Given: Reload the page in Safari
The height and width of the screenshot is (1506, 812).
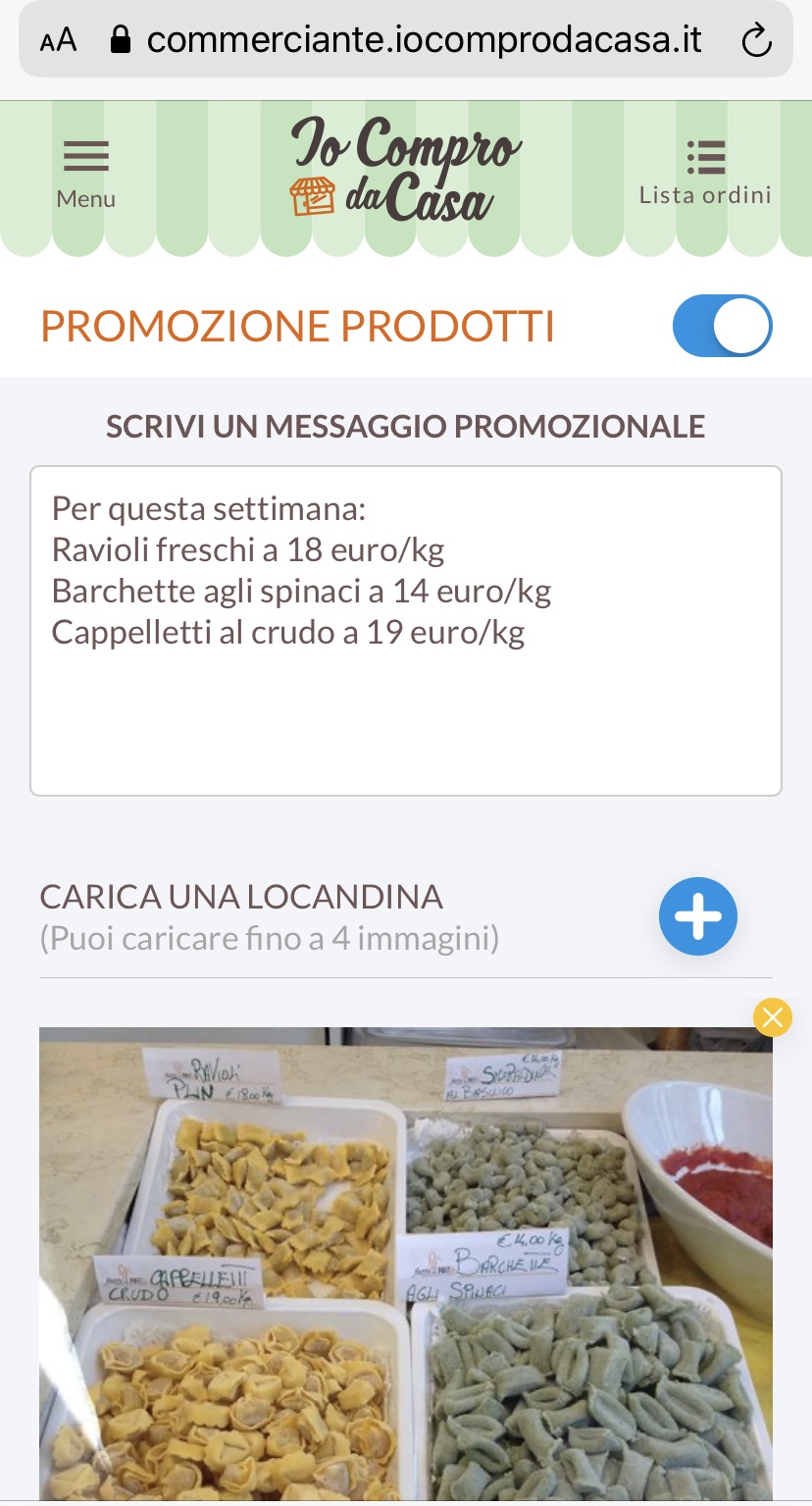Looking at the screenshot, I should 756,41.
